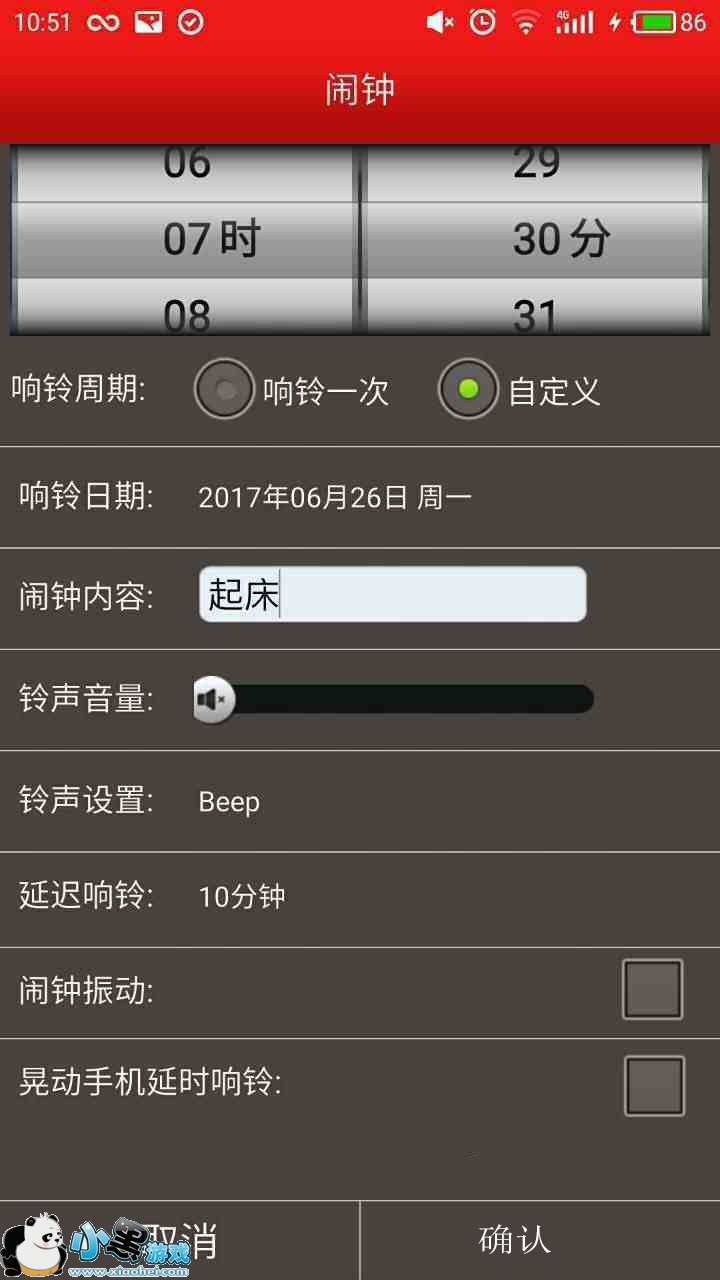Select the 自定义 ring cycle option
The height and width of the screenshot is (1280, 720).
click(468, 389)
